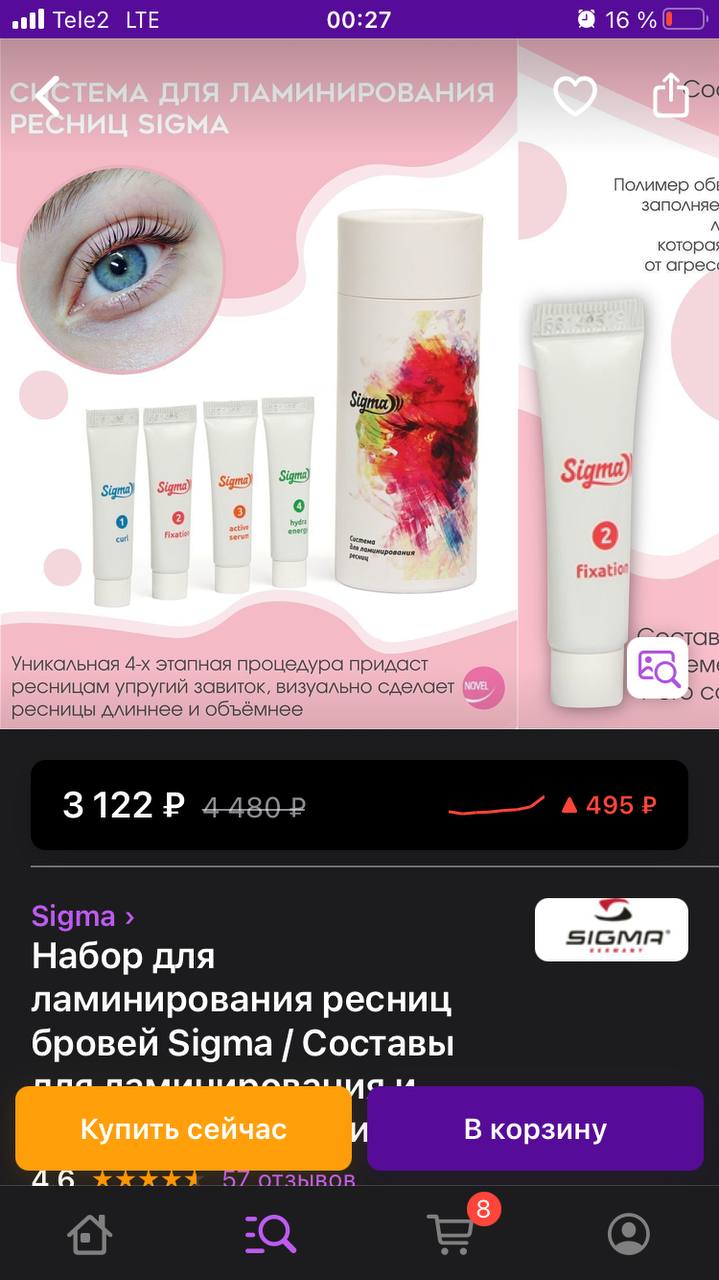Share this product
Viewport: 719px width, 1280px height.
670,96
